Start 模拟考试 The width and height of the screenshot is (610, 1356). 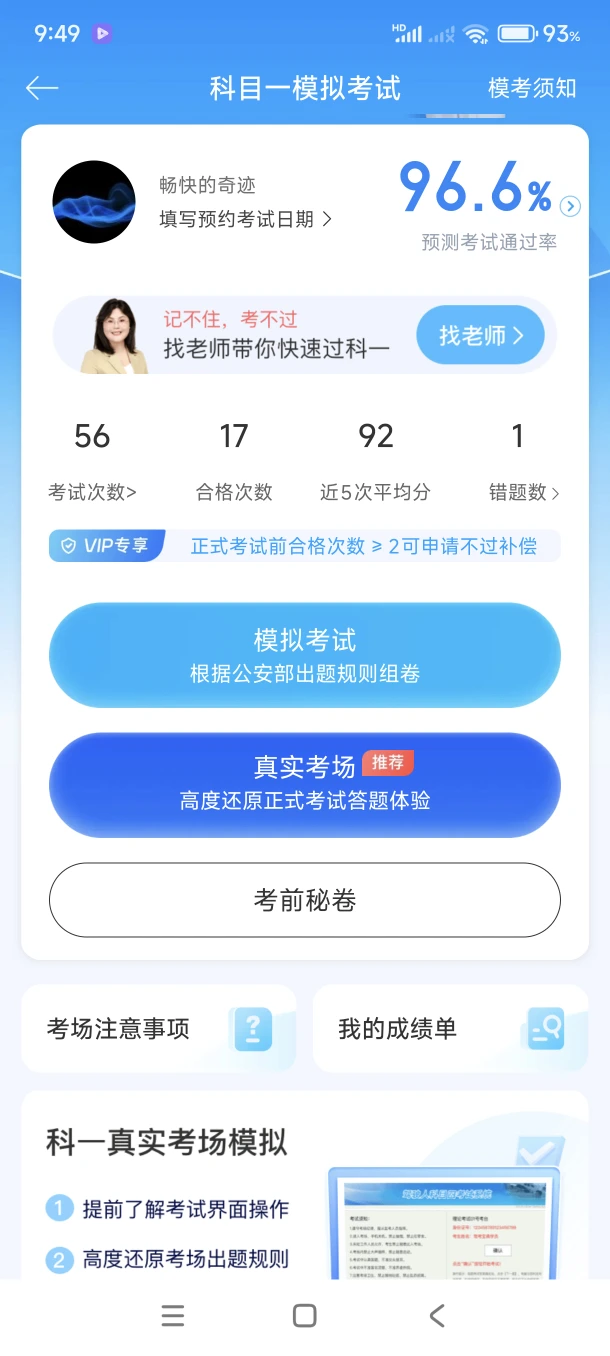tap(305, 655)
